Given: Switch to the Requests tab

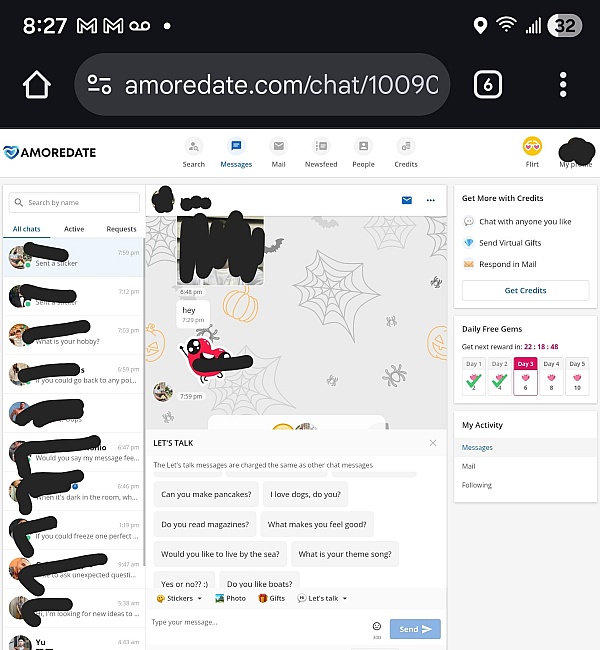Looking at the screenshot, I should 121,229.
